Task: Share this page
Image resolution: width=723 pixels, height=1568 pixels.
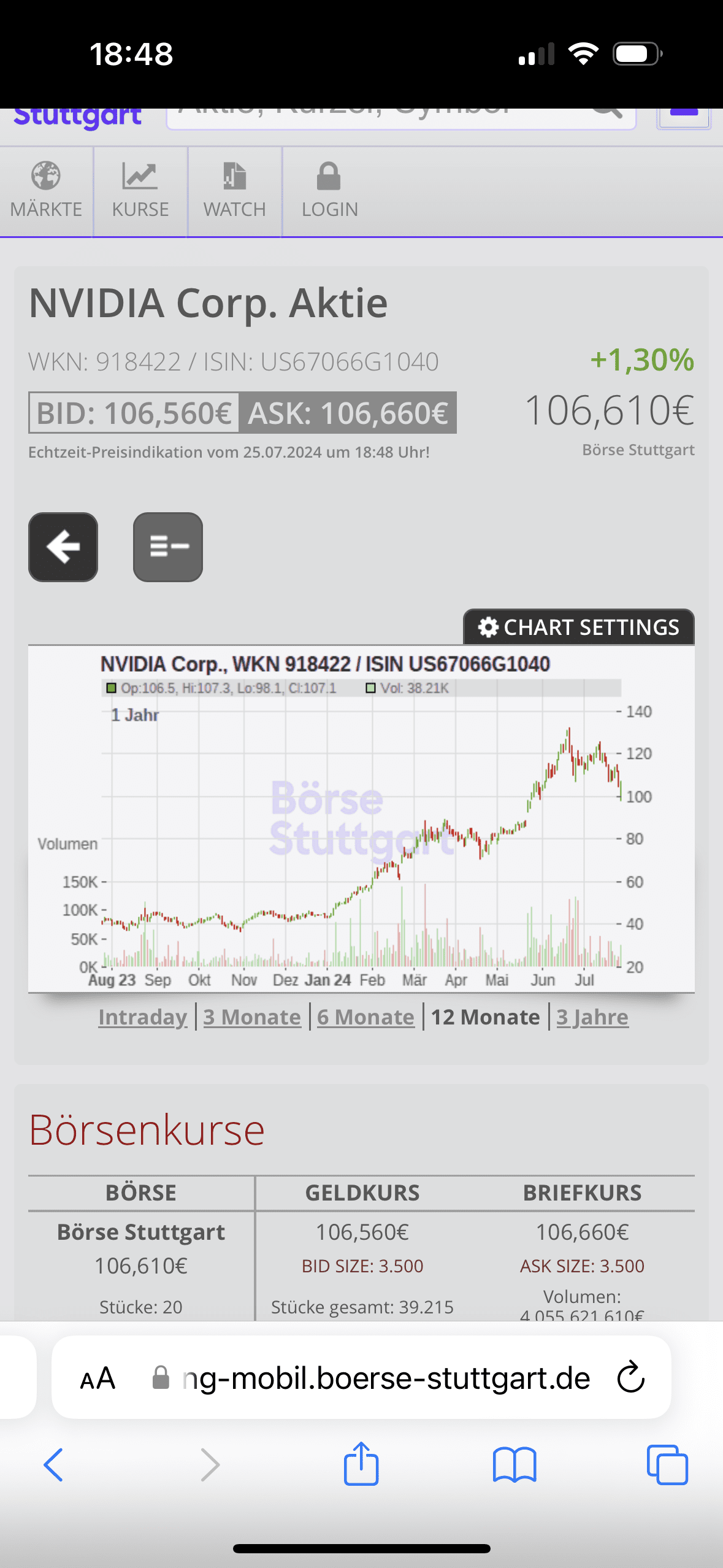Action: 361,1464
